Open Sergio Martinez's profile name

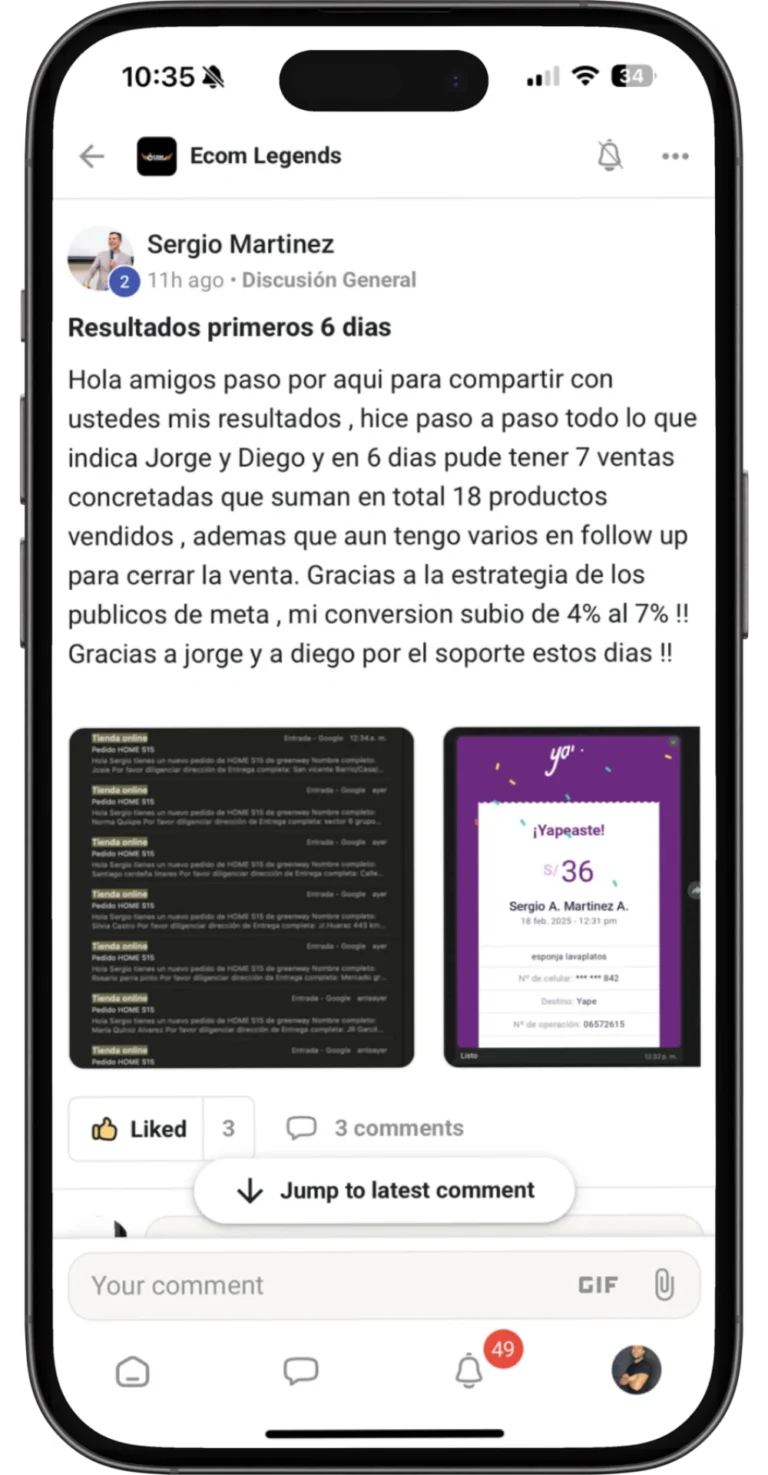pyautogui.click(x=240, y=244)
